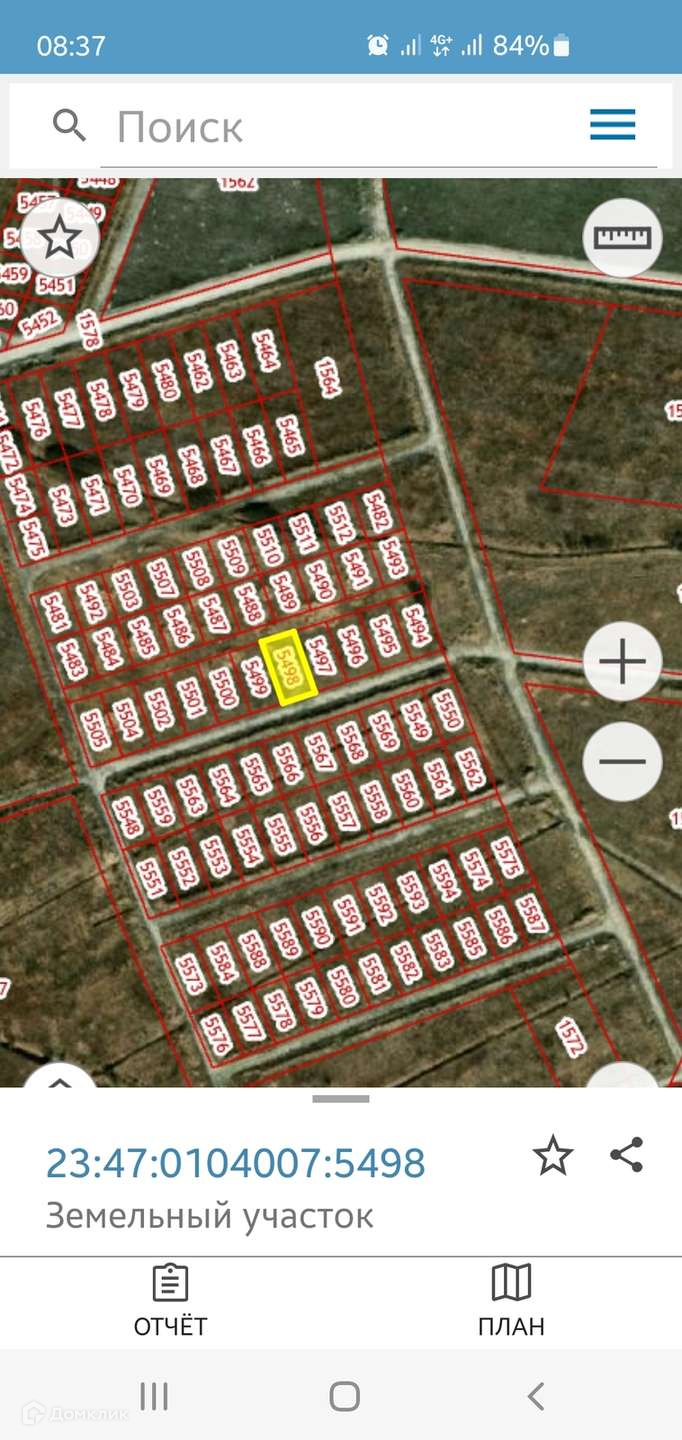Open the hamburger menu
This screenshot has height=1440, width=682.
[612, 125]
